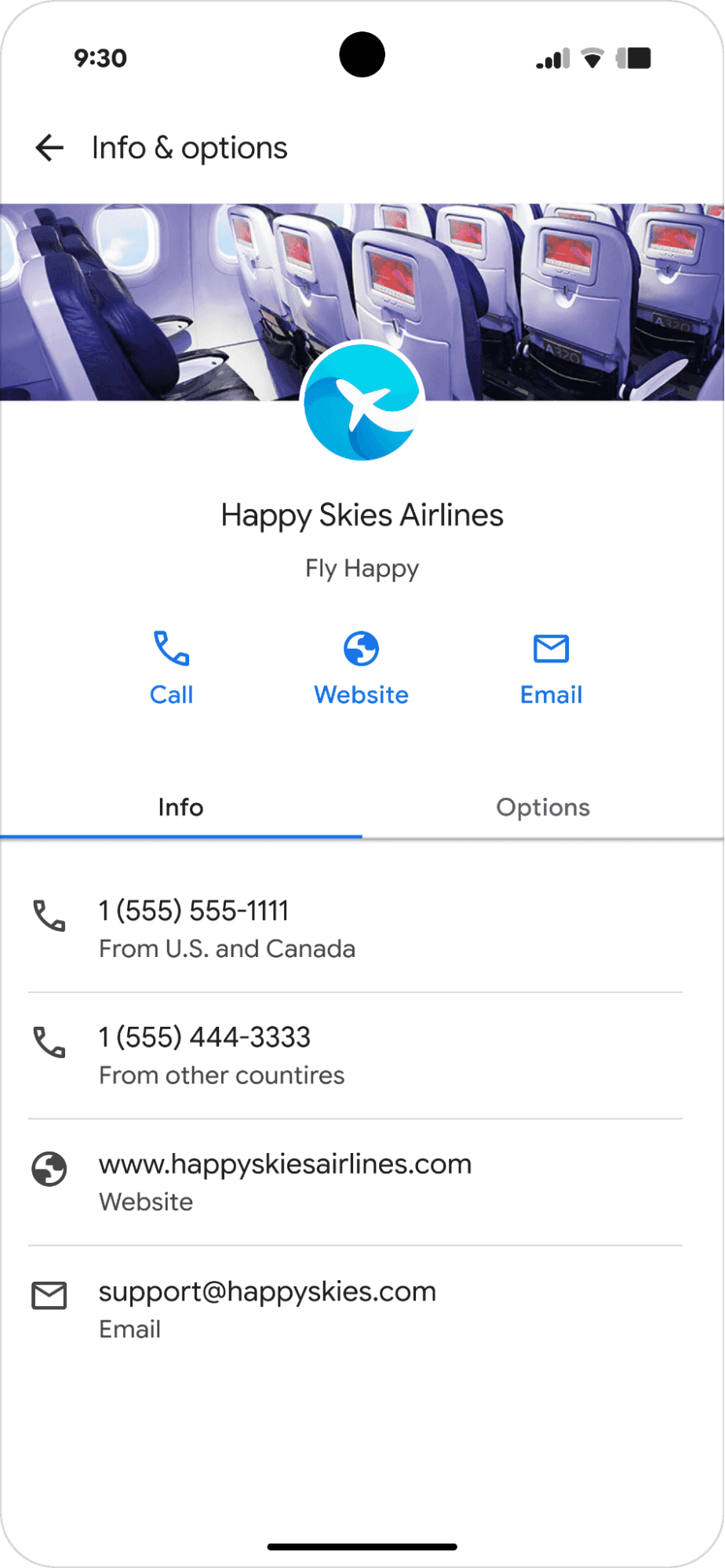Tap the clock in the status bar
This screenshot has height=1568, width=725.
coord(100,56)
